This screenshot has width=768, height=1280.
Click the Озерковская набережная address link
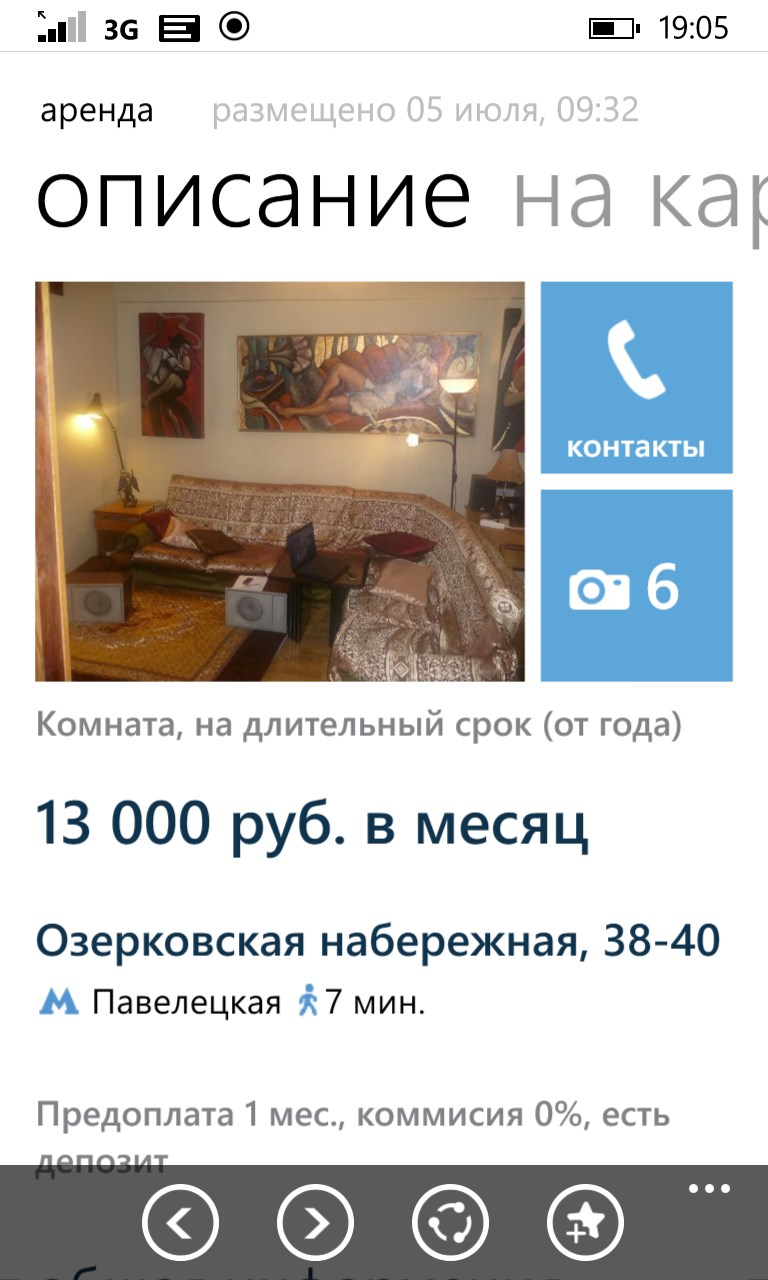(x=378, y=938)
